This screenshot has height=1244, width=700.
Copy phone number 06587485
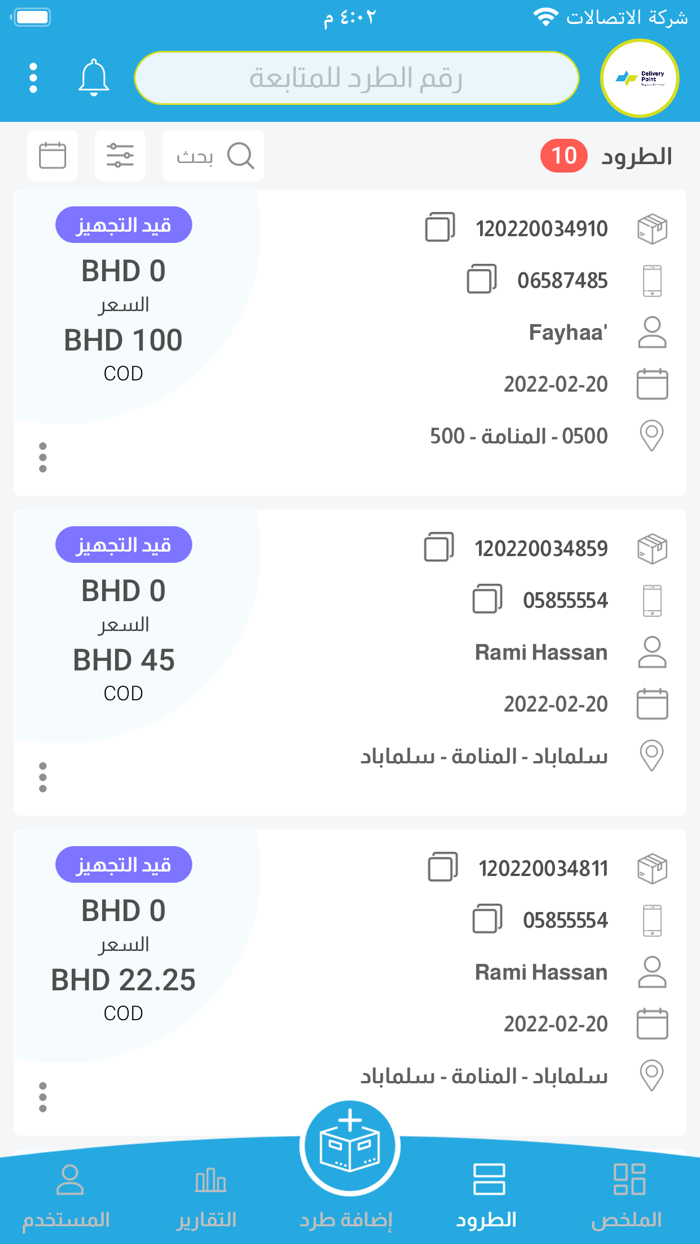[x=482, y=280]
